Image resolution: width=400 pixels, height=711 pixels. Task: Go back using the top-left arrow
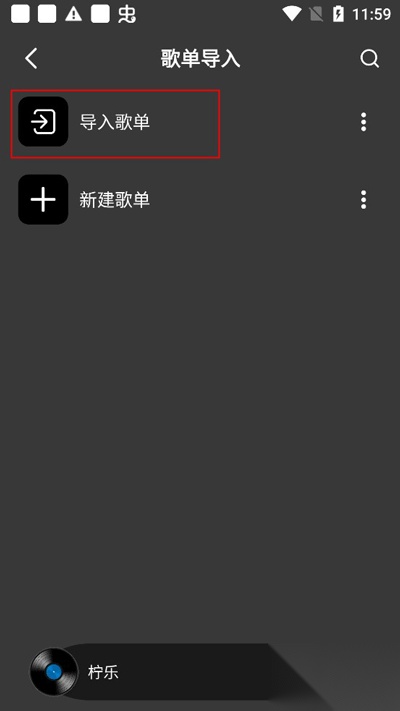(x=31, y=58)
